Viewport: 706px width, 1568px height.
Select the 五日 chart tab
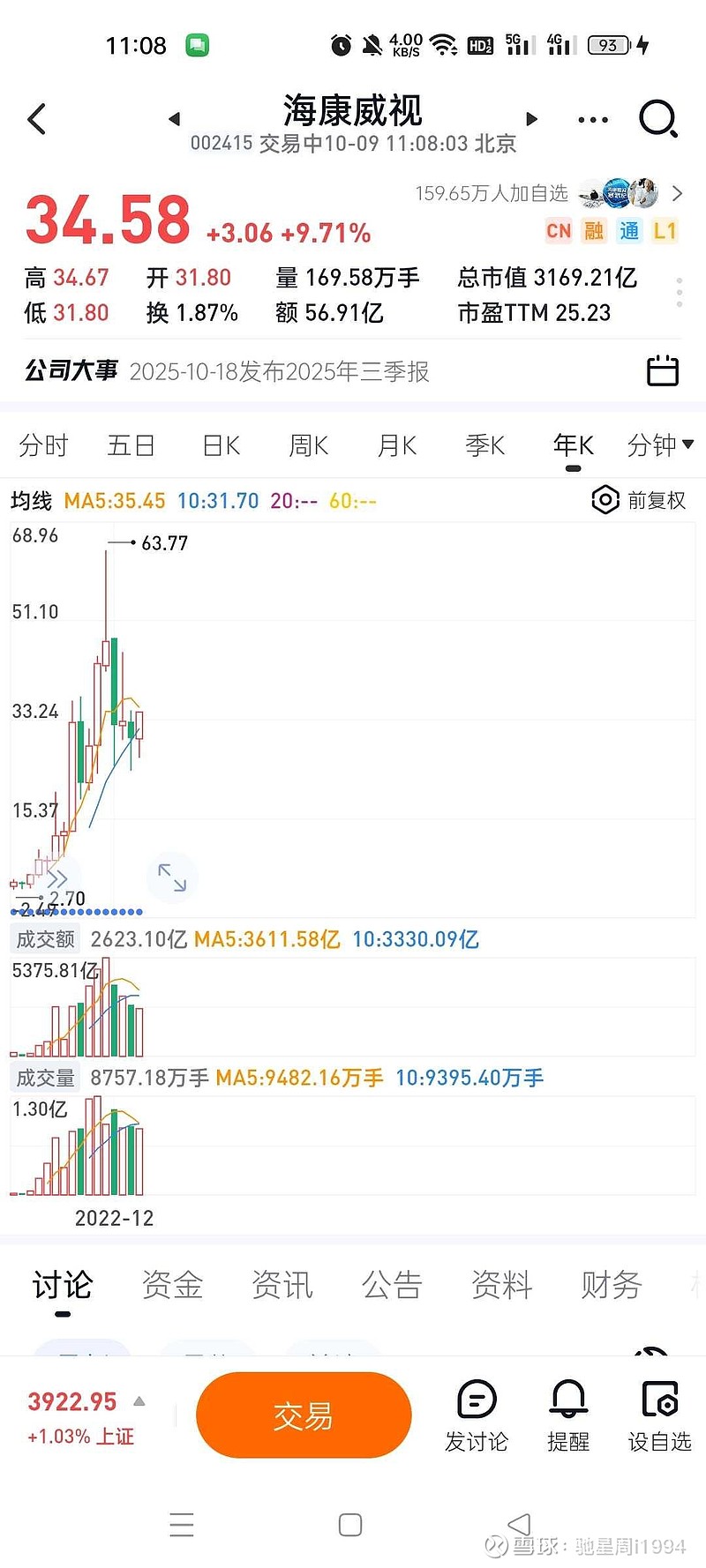(x=131, y=445)
